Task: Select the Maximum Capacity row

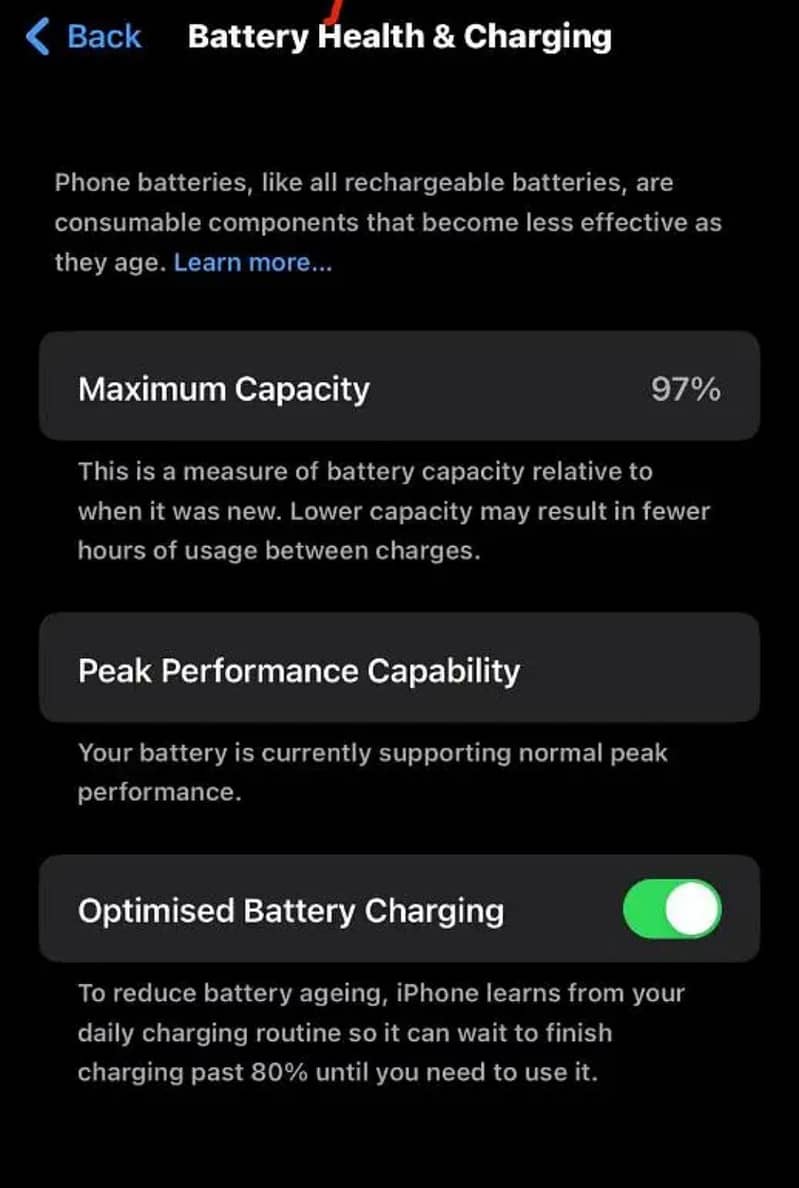Action: [x=399, y=387]
